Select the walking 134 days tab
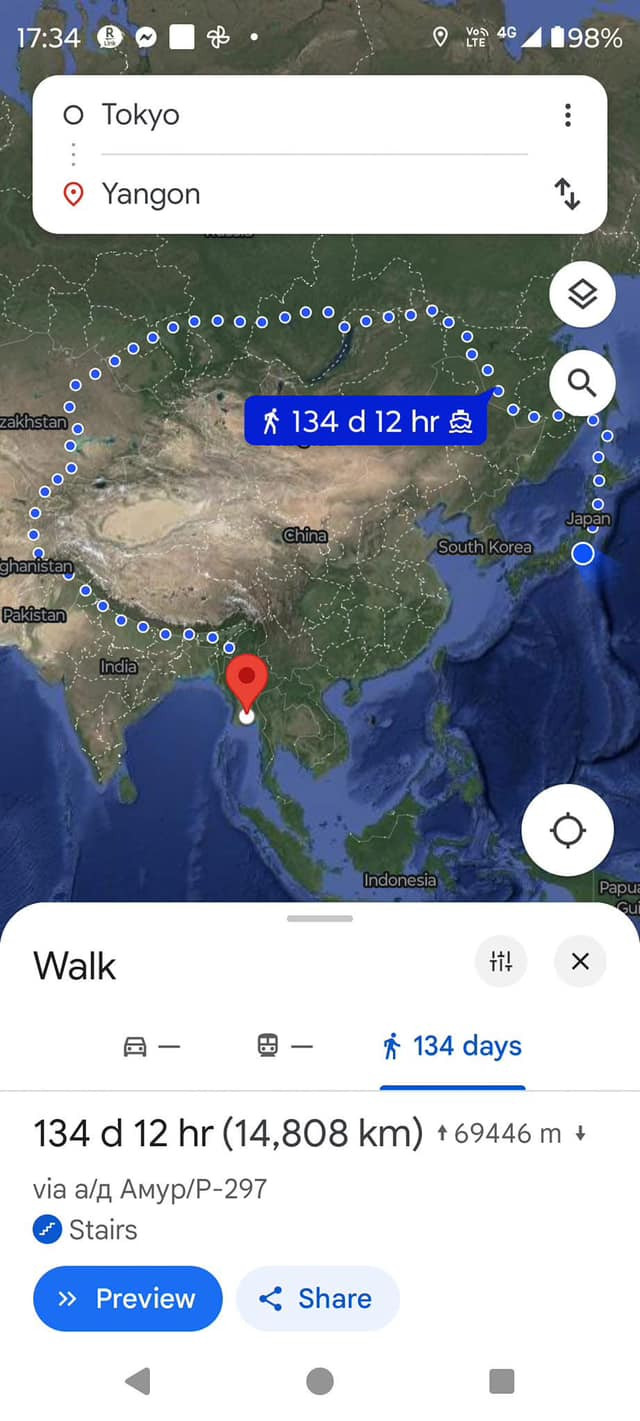The height and width of the screenshot is (1421, 640). coord(452,1046)
